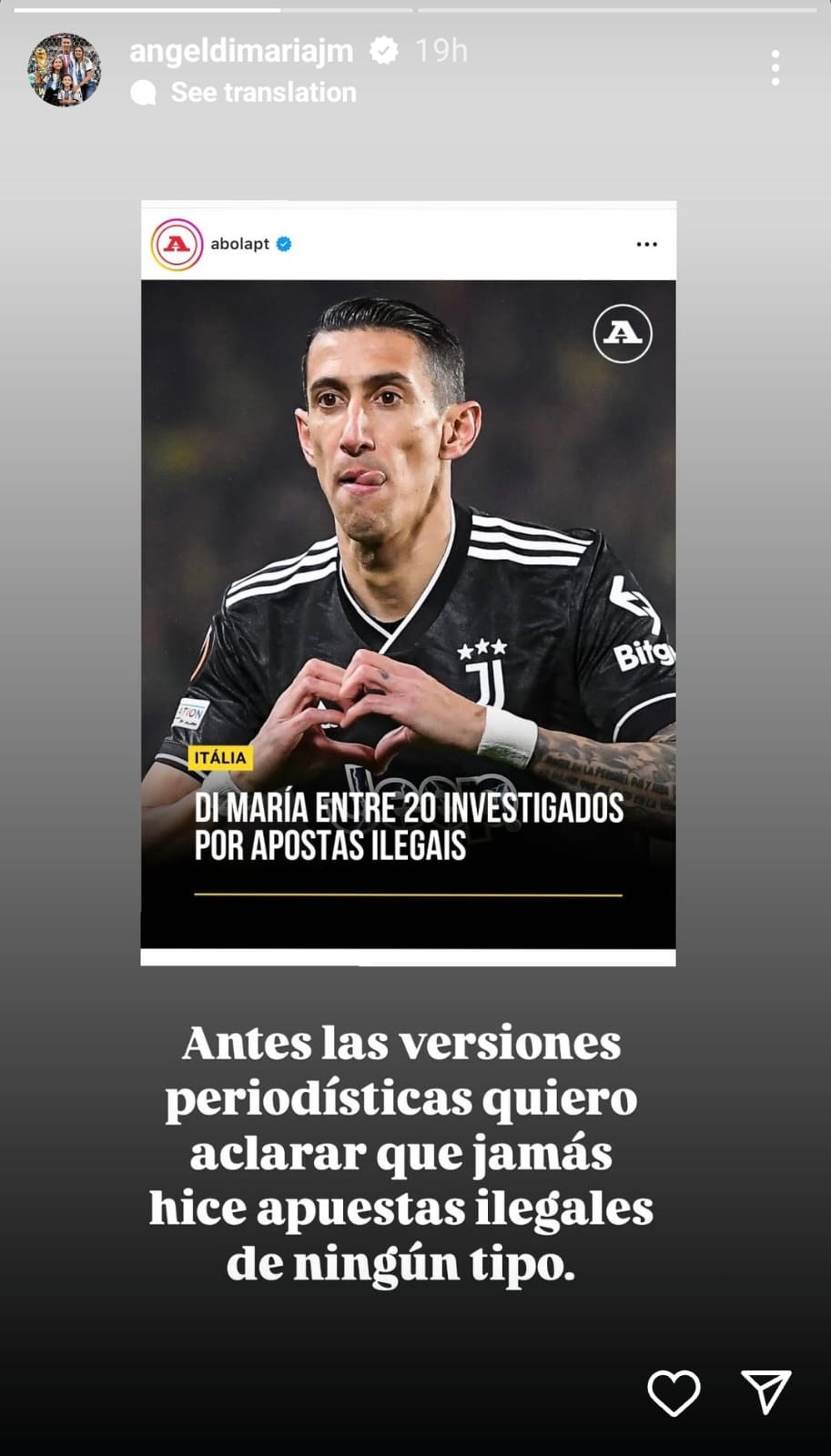This screenshot has width=831, height=1456.
Task: Tap See translation
Action: [263, 93]
